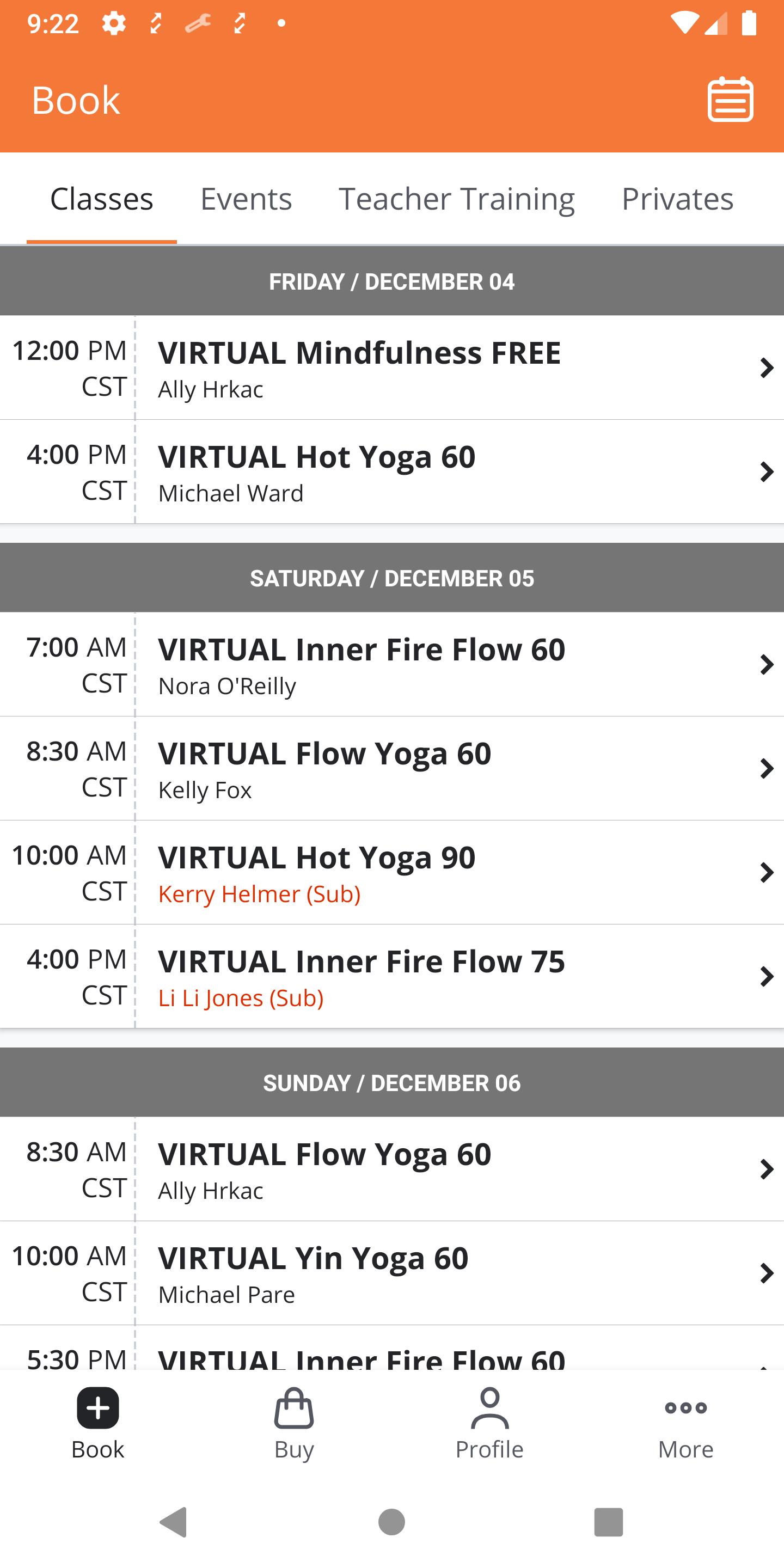This screenshot has height=1568, width=784.
Task: Tap the settings gear in the status bar
Action: click(x=113, y=22)
